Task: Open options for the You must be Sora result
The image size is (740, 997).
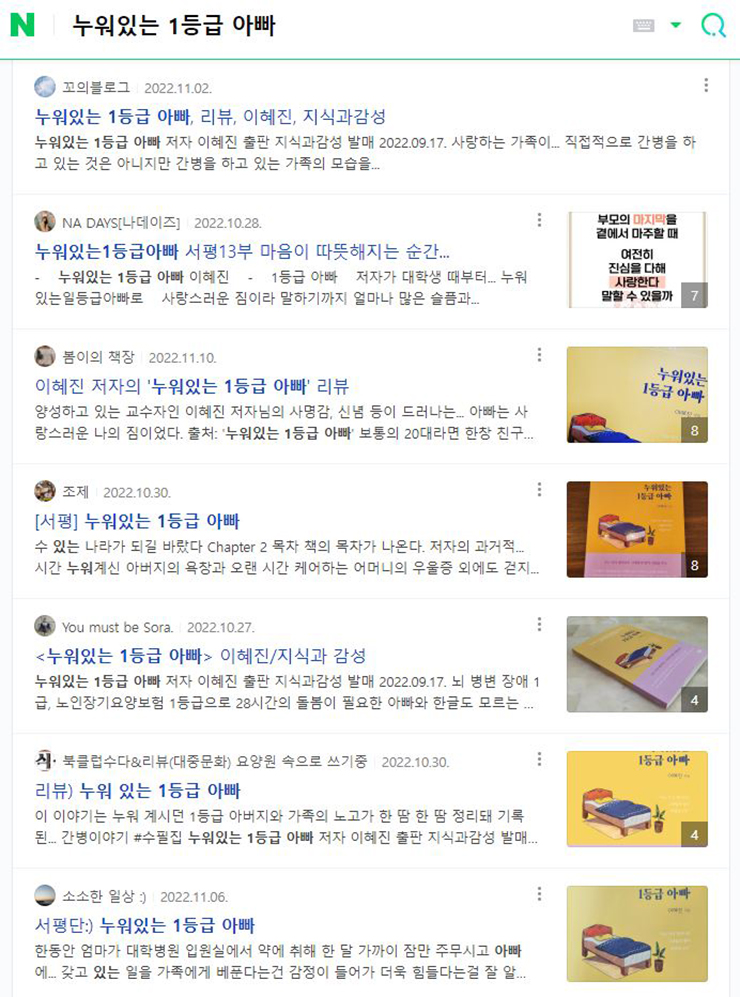Action: (x=539, y=624)
